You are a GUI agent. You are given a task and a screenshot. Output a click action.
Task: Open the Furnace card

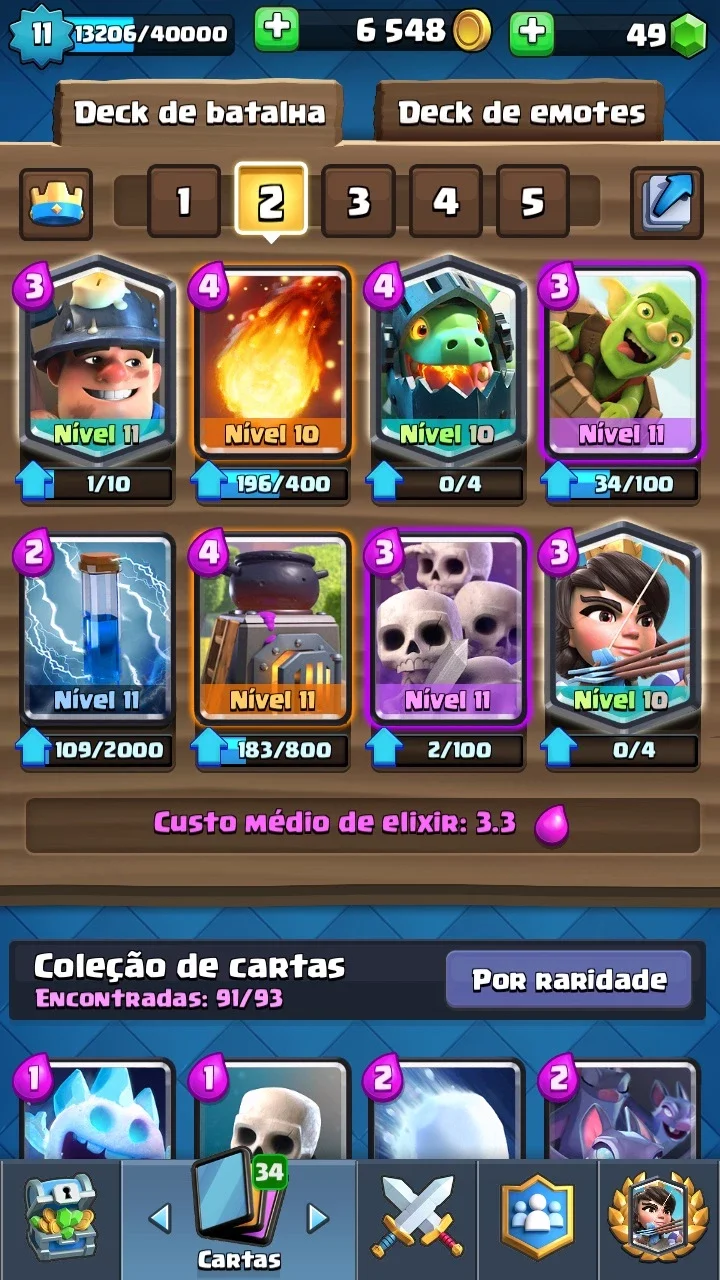(272, 630)
